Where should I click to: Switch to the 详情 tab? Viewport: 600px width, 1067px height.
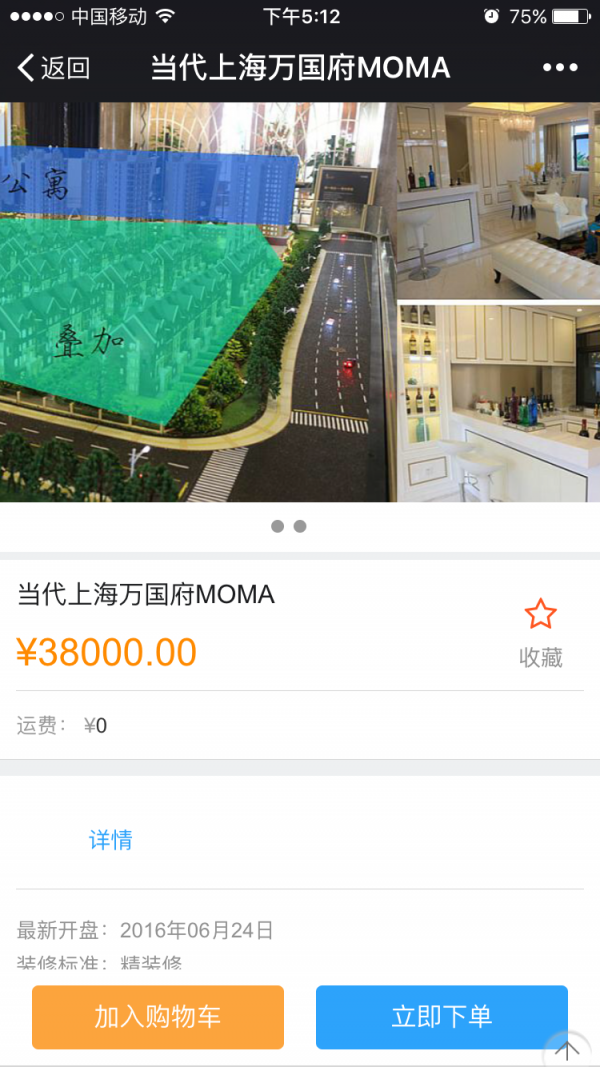pyautogui.click(x=110, y=840)
